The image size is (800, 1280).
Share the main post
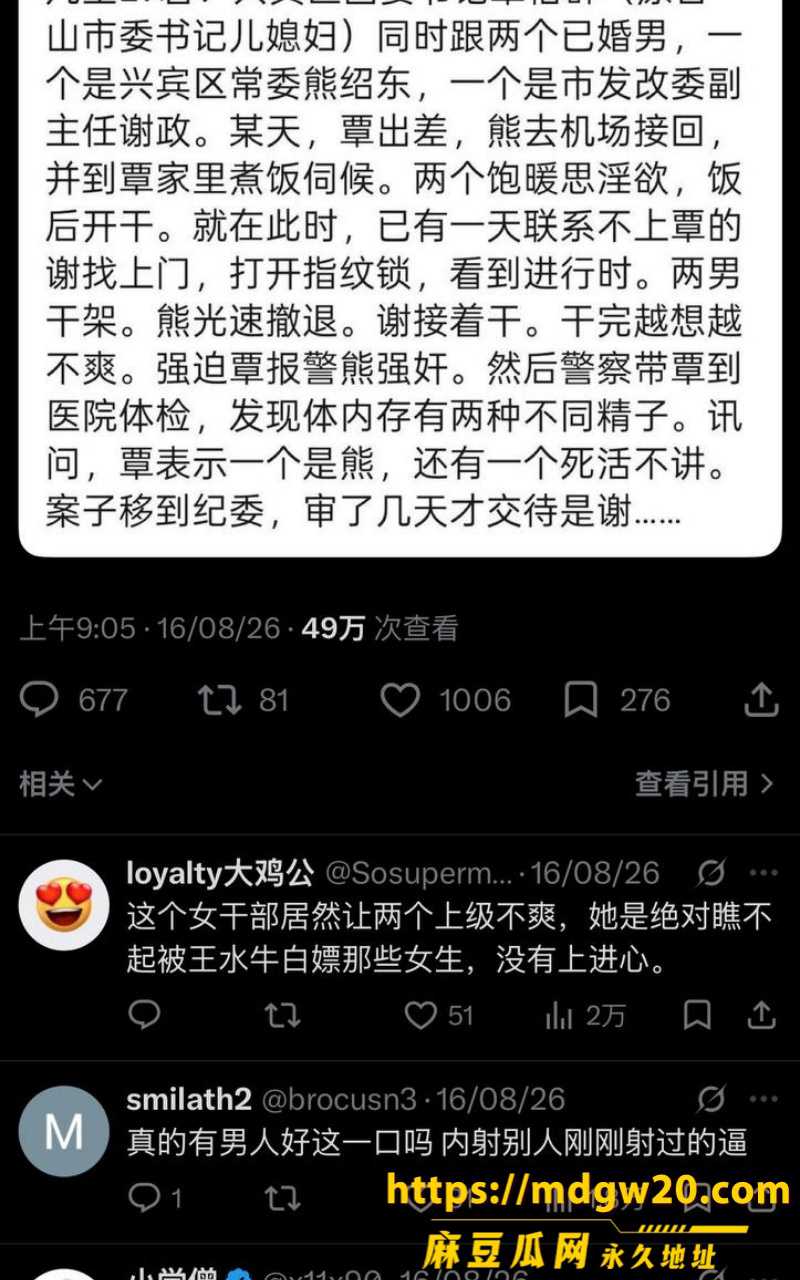(761, 699)
